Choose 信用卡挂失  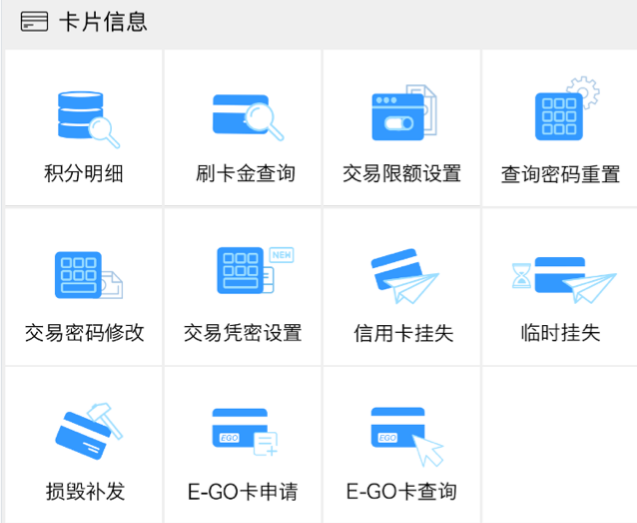[x=402, y=290]
